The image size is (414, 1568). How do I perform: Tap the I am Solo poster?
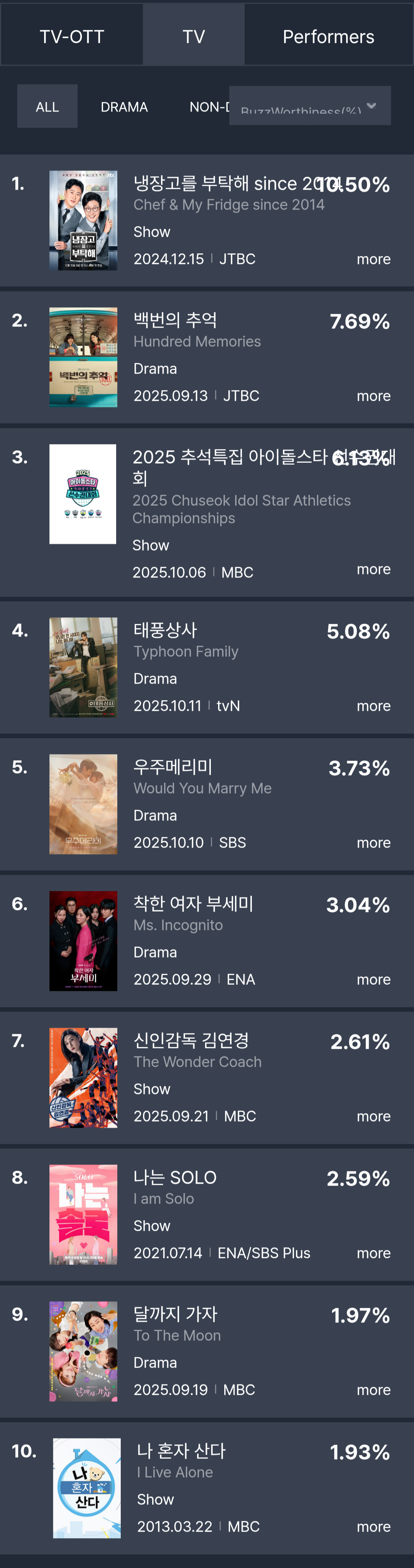click(x=84, y=1214)
